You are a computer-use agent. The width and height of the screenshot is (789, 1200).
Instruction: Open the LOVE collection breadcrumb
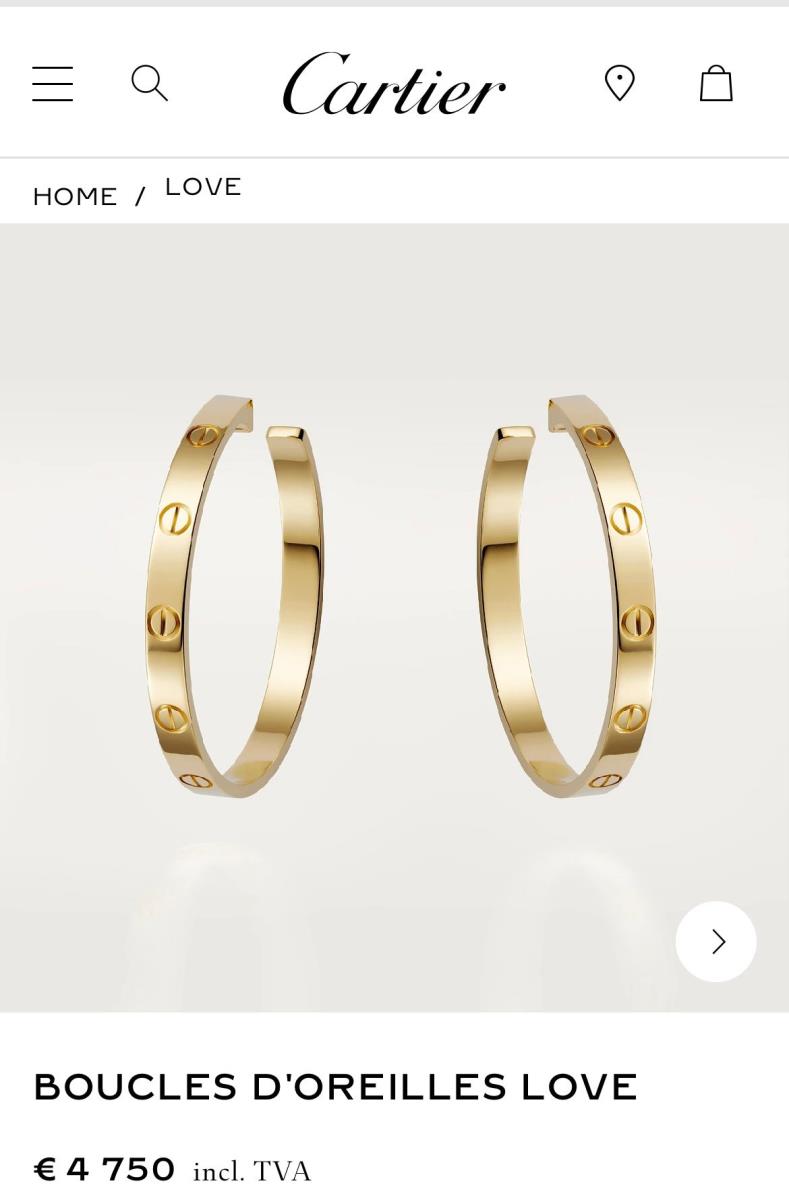point(203,187)
